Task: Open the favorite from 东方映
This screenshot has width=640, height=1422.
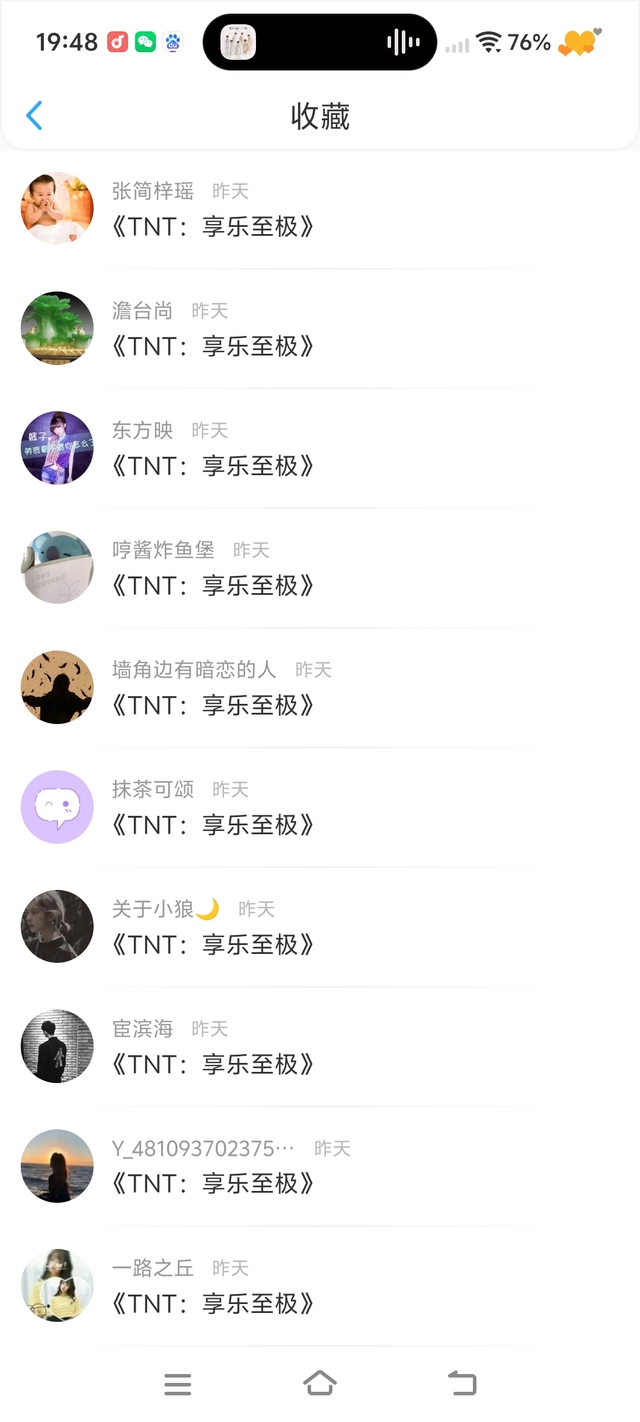Action: [320, 448]
